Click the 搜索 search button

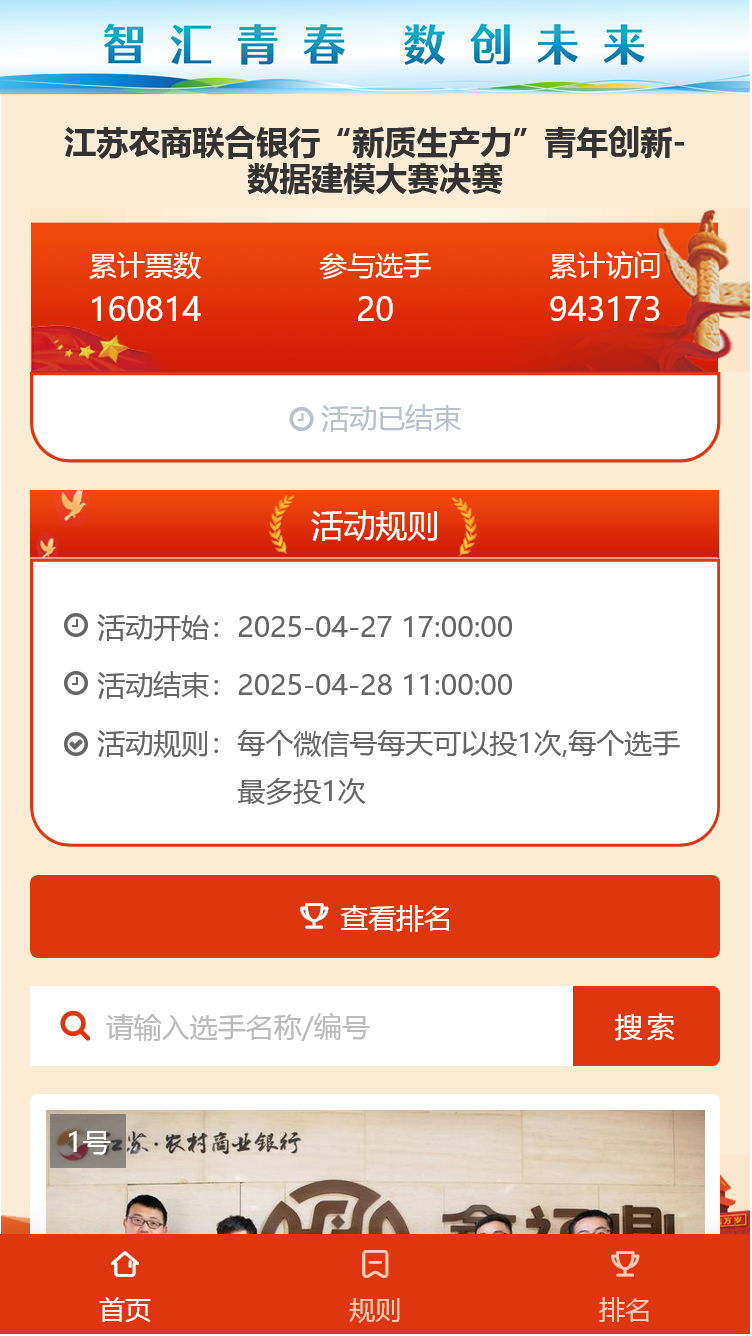(x=646, y=1026)
